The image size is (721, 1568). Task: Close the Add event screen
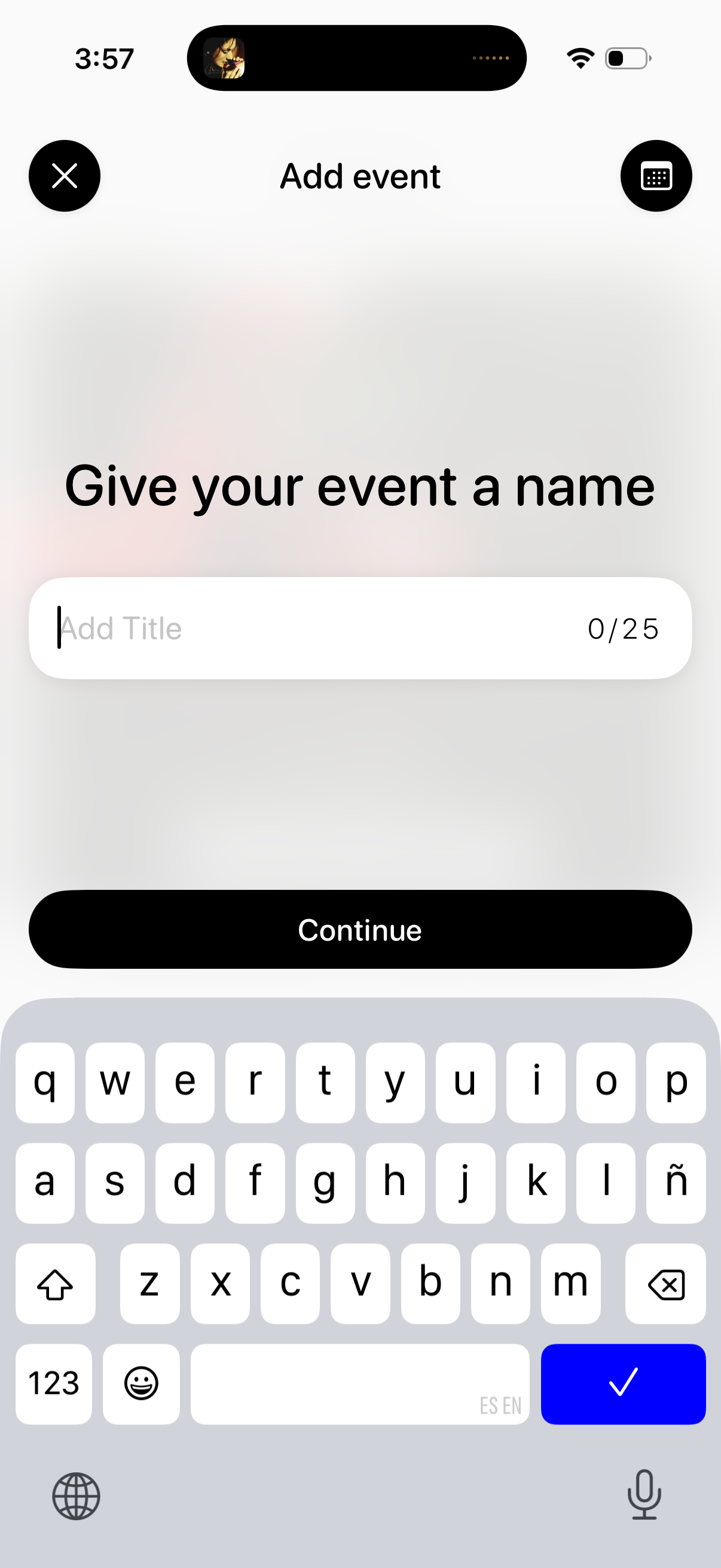coord(64,175)
